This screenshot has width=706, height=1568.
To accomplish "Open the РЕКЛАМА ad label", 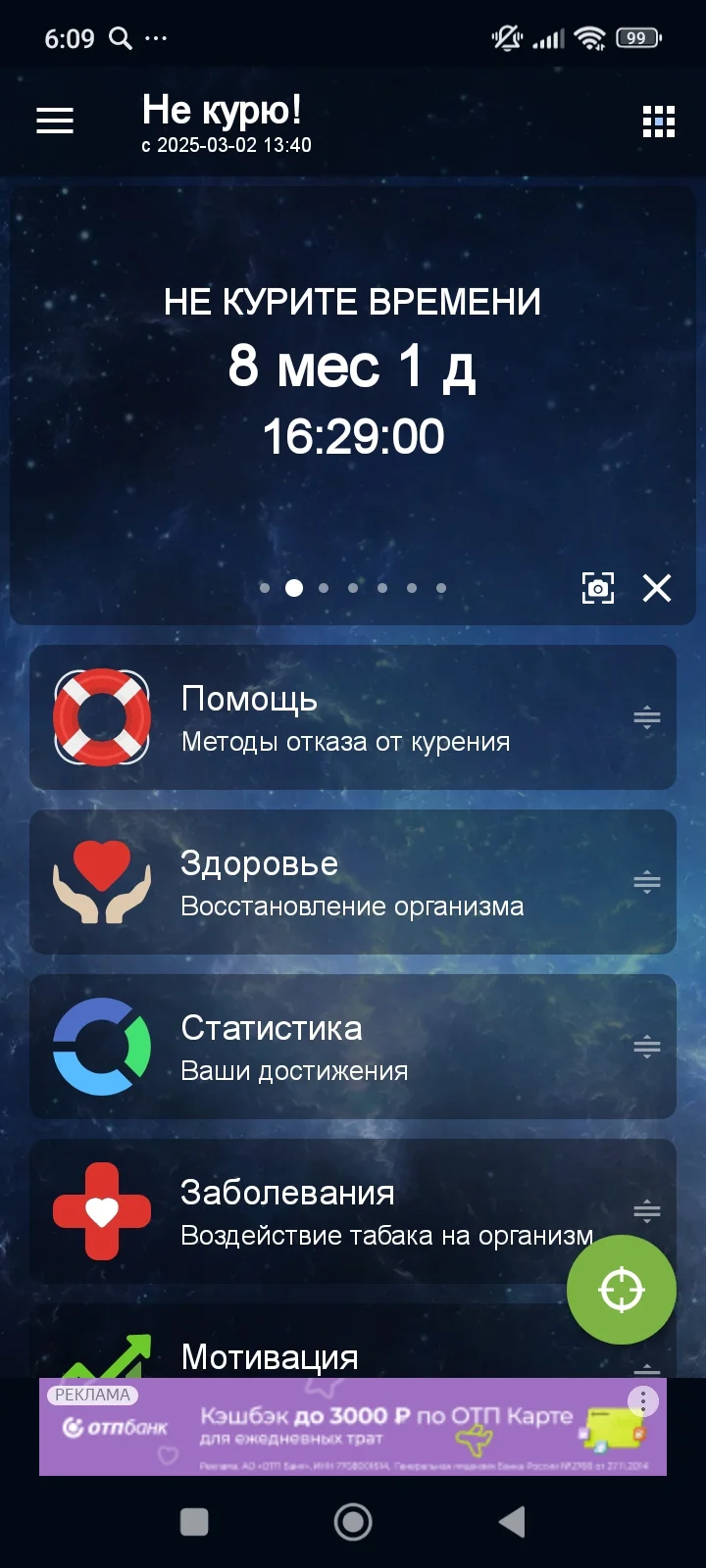I will (x=94, y=1395).
